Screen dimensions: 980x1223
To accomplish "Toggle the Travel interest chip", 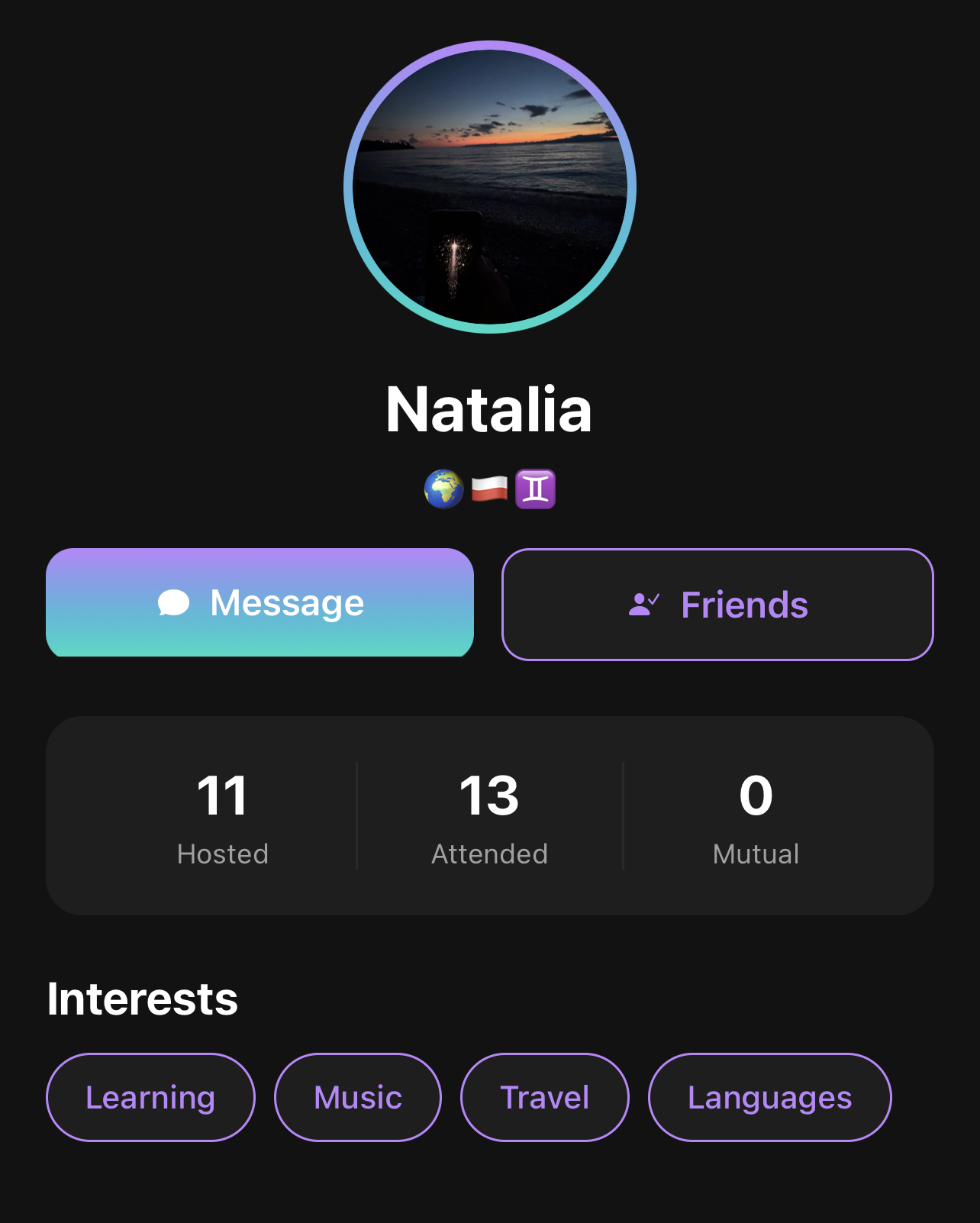I will point(544,1097).
